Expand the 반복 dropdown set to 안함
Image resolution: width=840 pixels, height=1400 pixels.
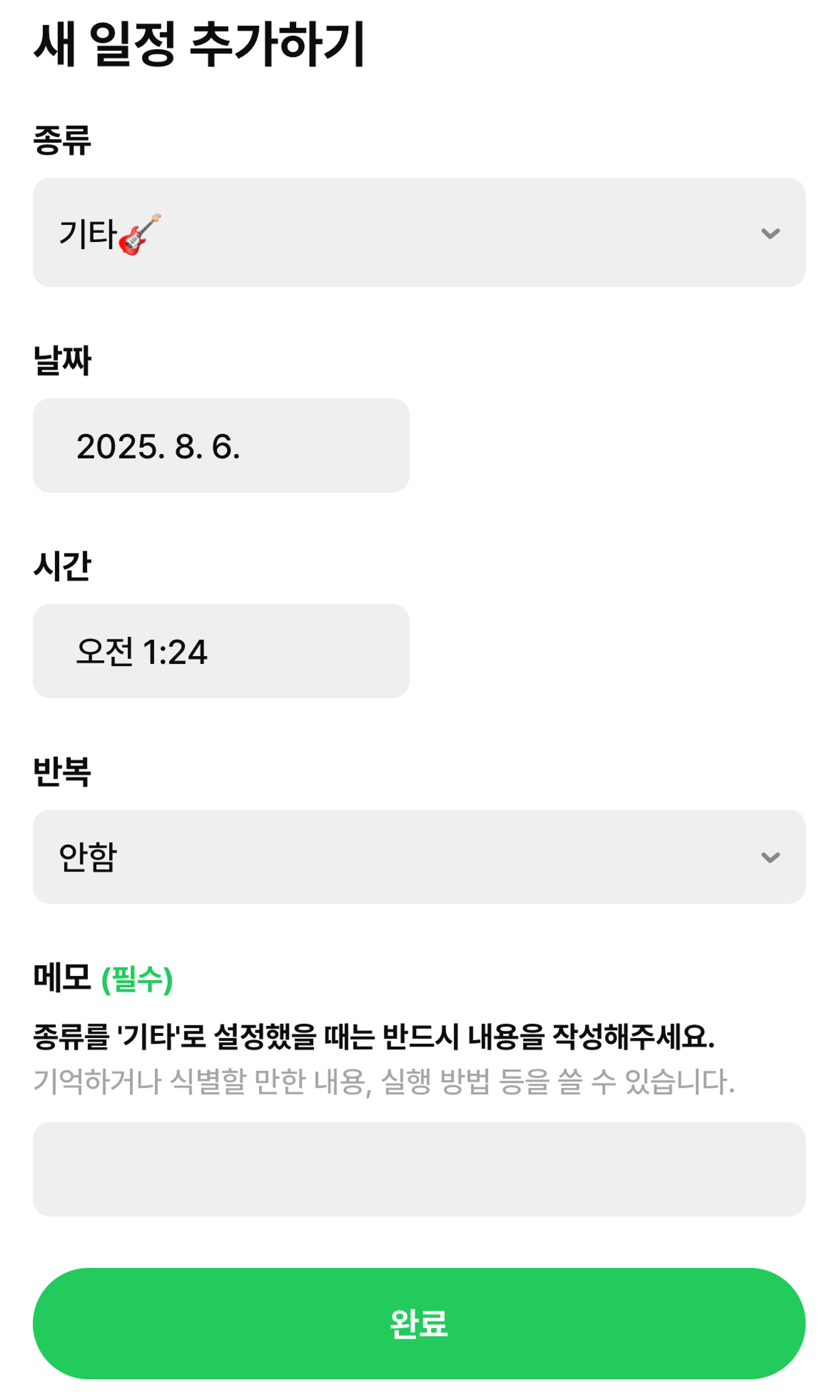click(x=419, y=856)
